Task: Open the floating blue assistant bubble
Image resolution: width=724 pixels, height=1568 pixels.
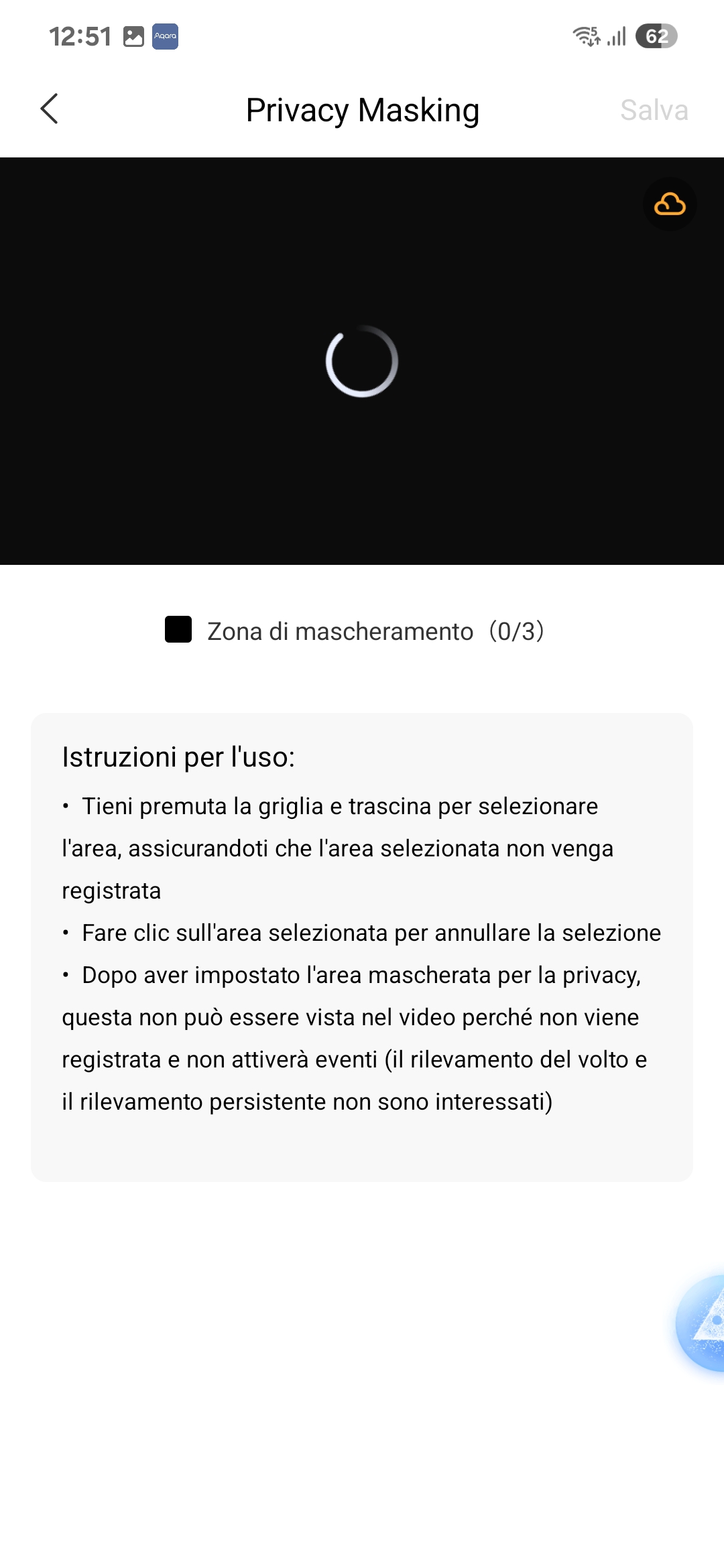Action: [703, 1323]
